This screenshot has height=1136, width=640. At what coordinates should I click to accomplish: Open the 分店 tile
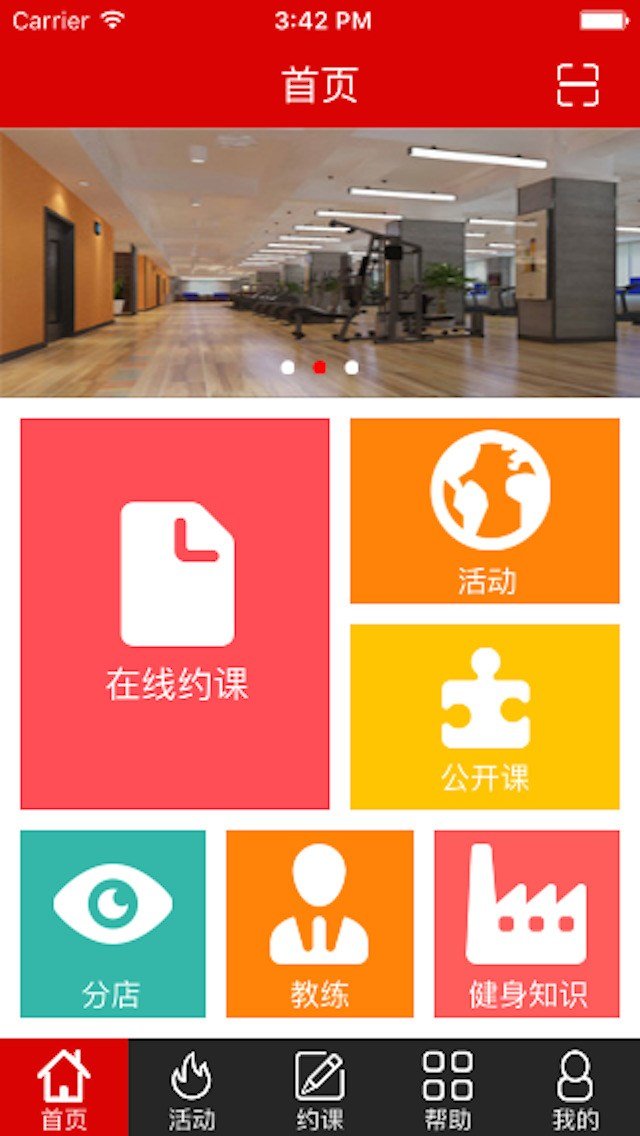[x=113, y=923]
